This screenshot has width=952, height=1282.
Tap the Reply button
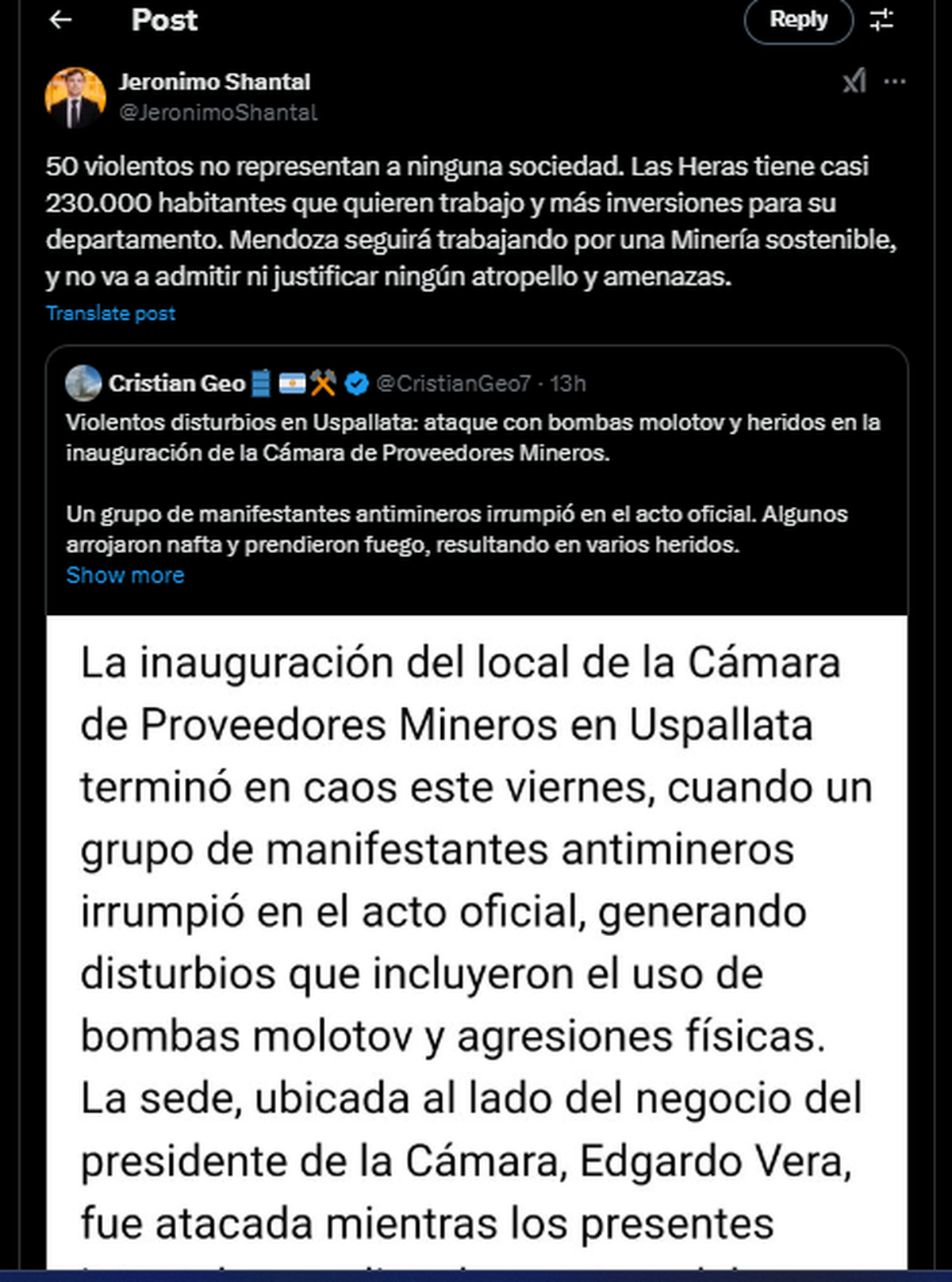798,20
